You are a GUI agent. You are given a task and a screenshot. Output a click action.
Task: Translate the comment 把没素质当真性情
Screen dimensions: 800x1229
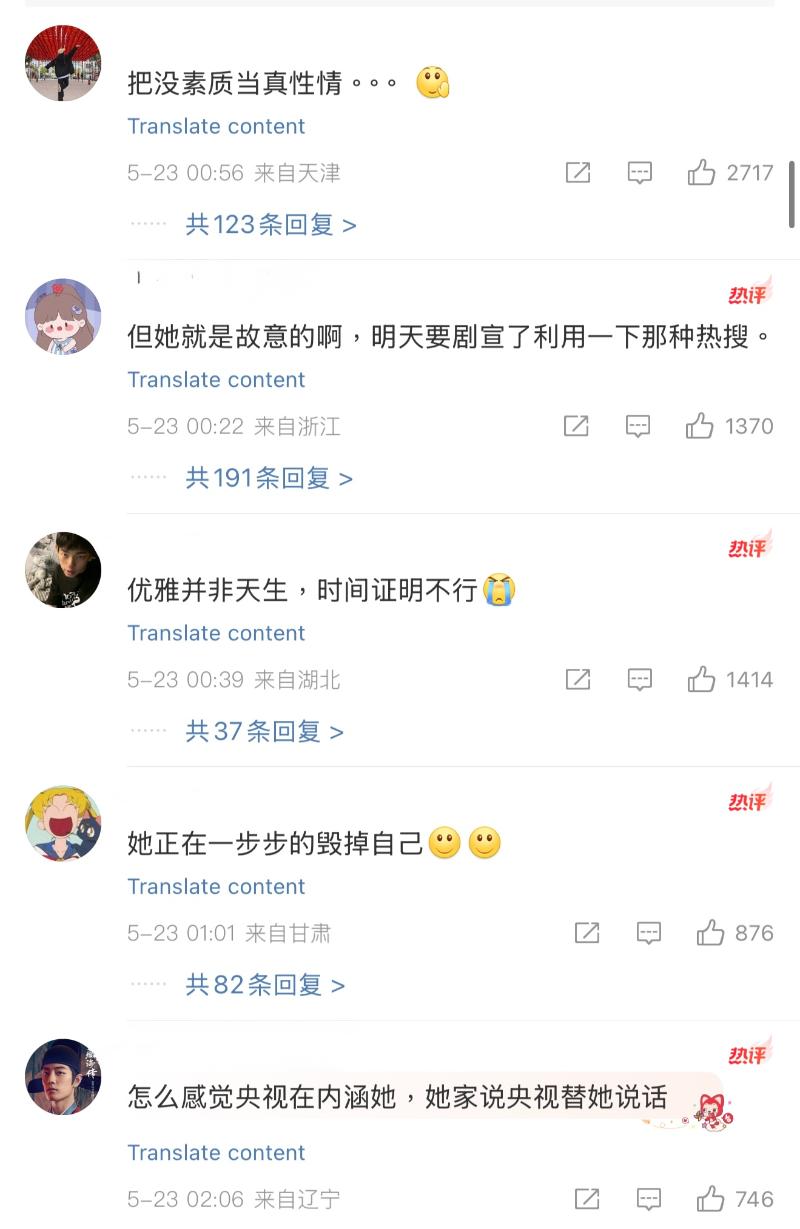216,126
